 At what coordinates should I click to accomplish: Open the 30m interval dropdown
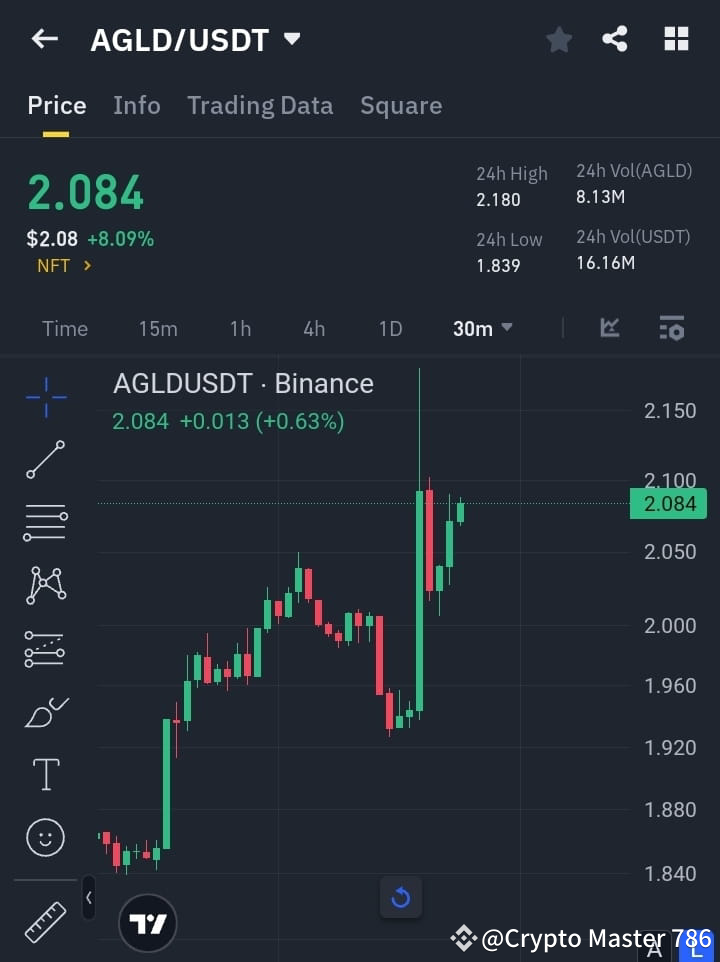[x=482, y=328]
